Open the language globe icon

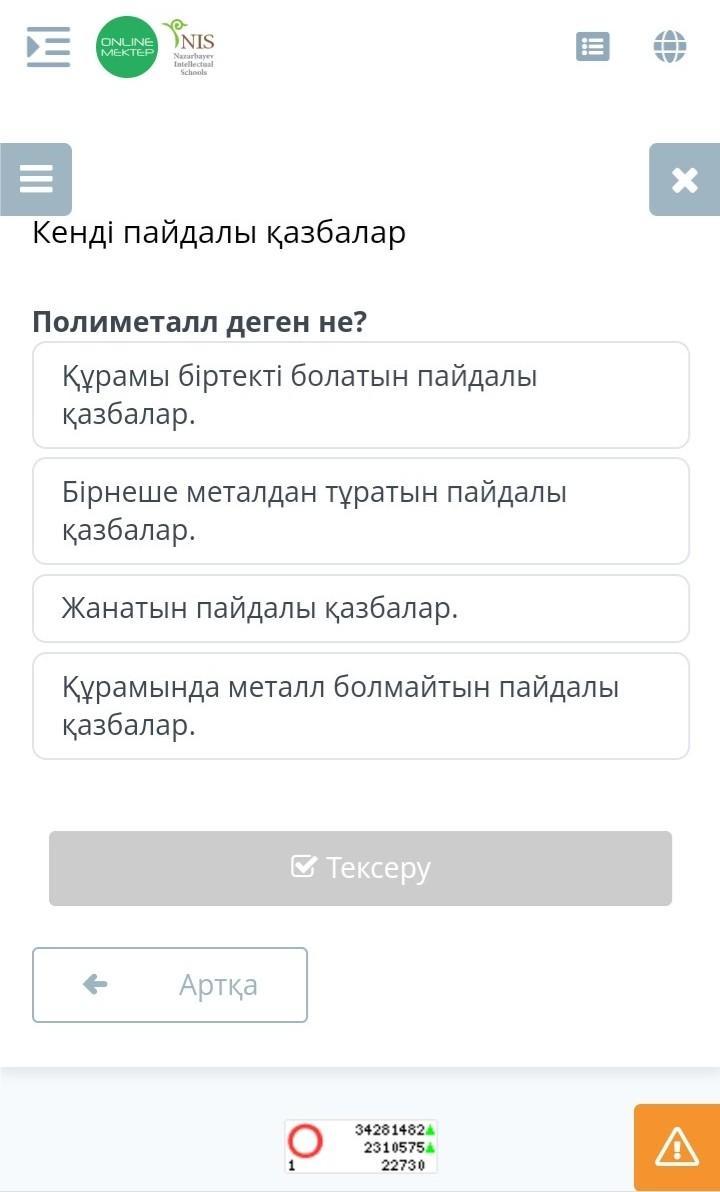pos(670,47)
